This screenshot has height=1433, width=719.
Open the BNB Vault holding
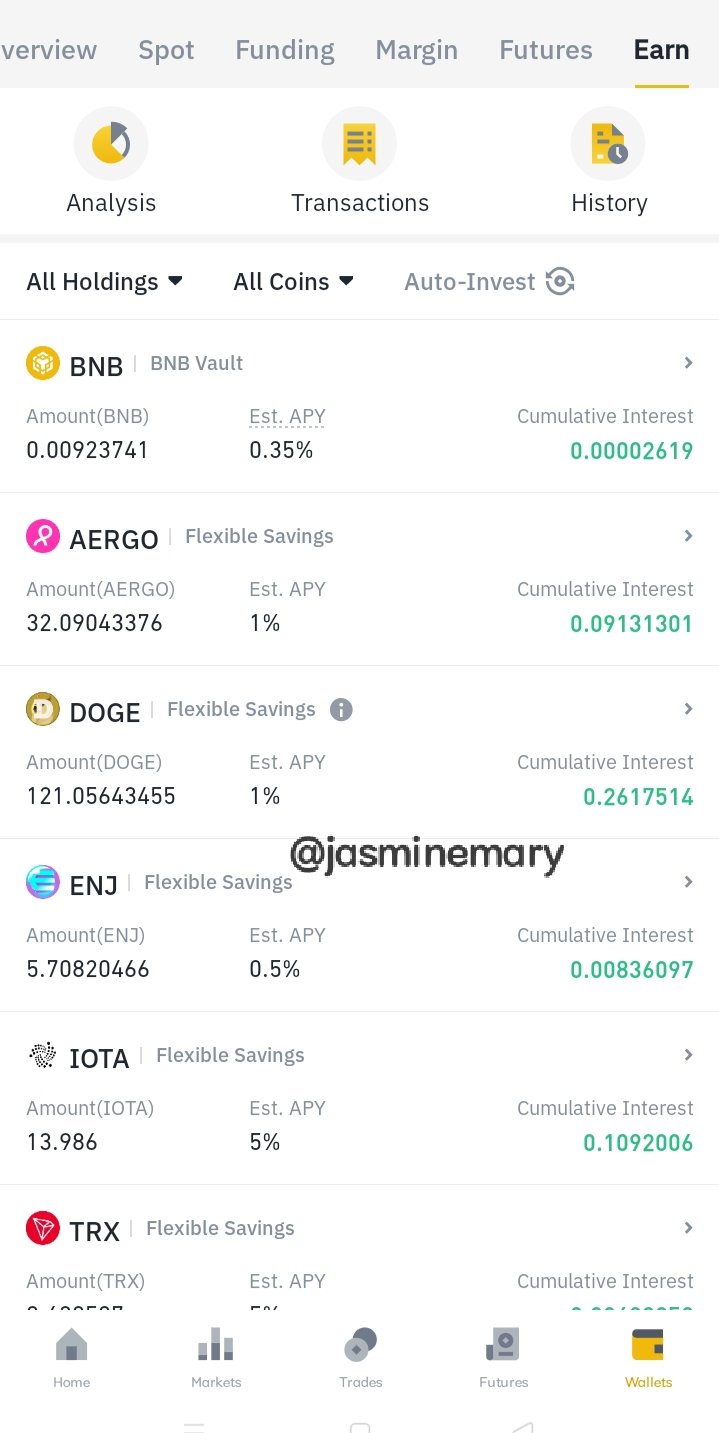pos(359,407)
